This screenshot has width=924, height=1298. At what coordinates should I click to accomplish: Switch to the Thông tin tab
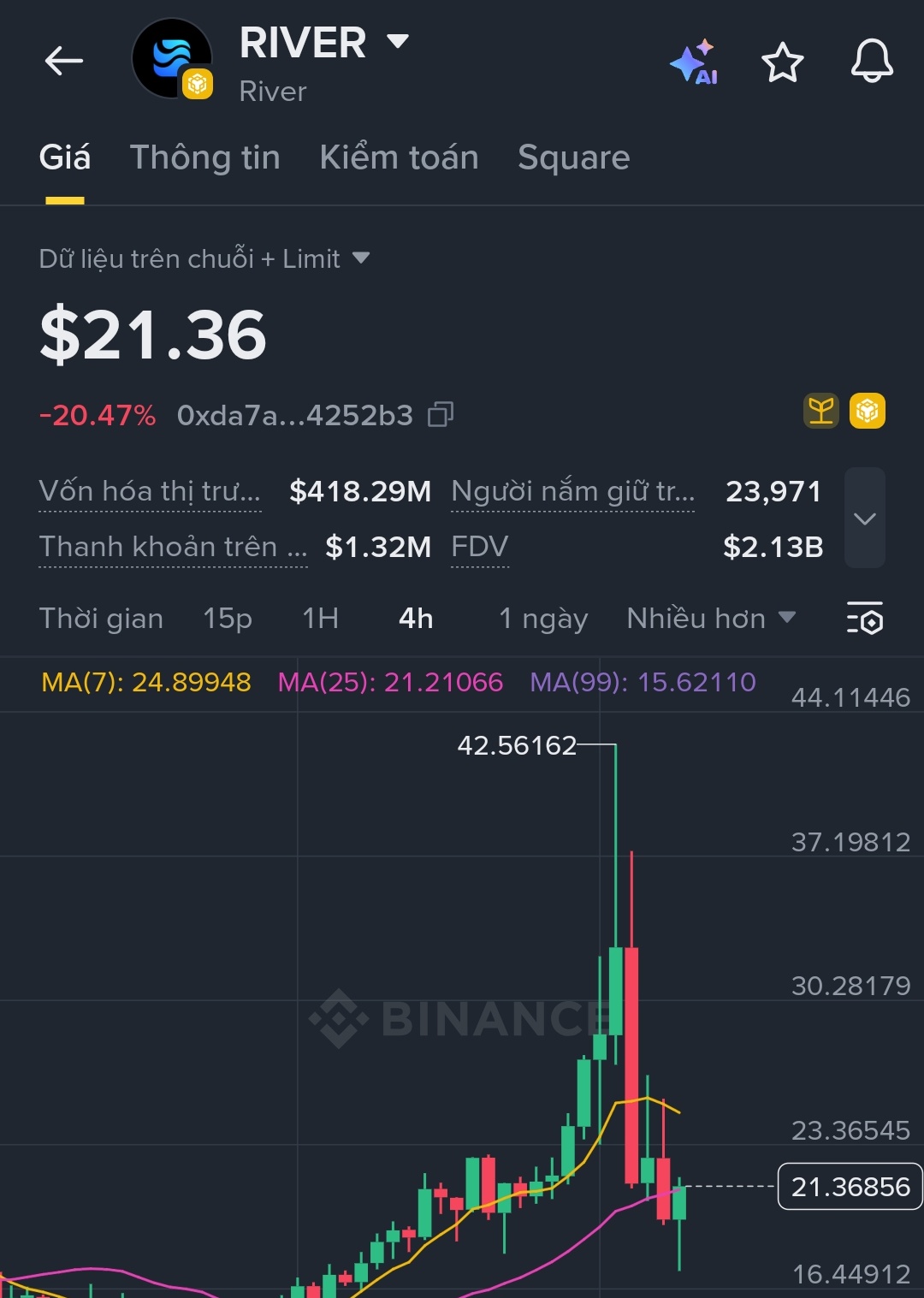click(204, 157)
